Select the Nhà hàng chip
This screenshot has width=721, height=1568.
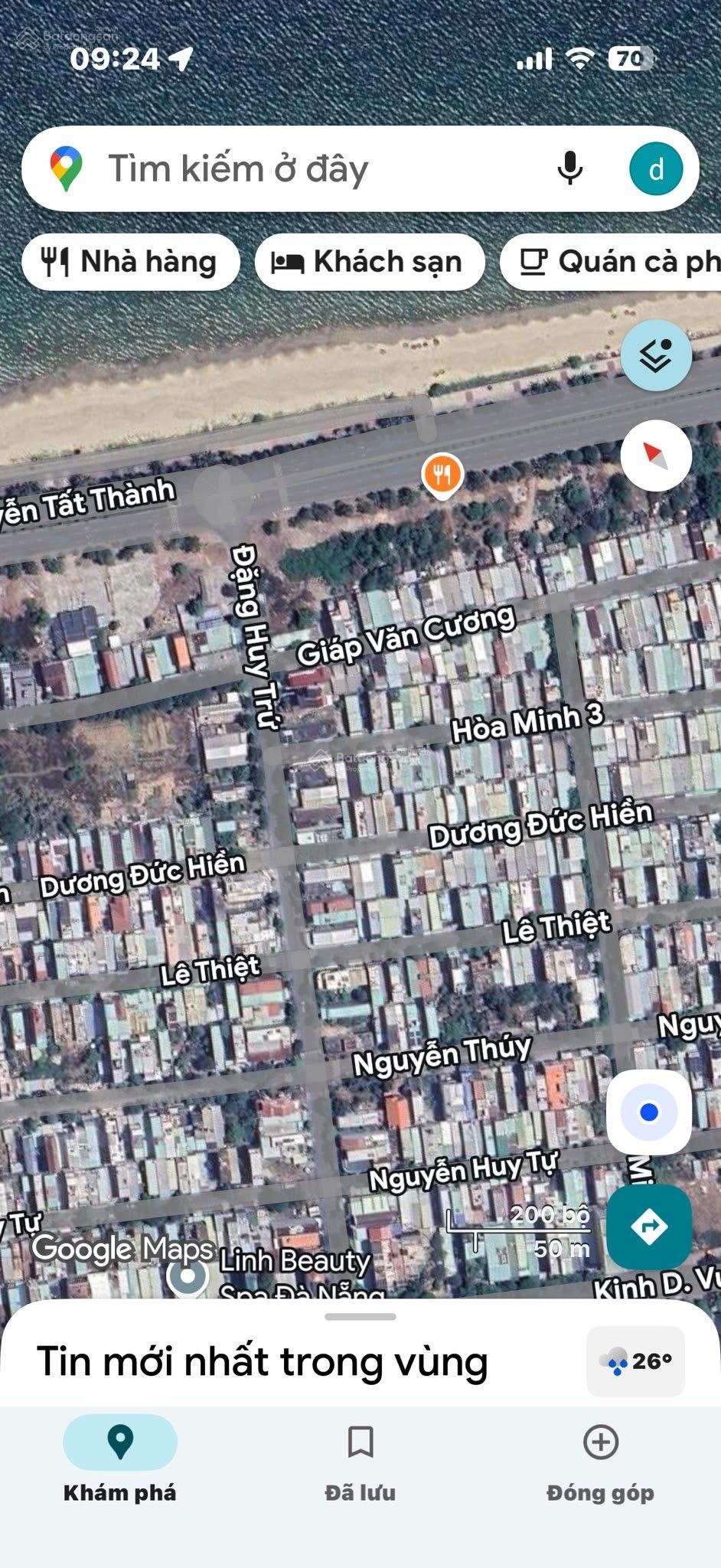pyautogui.click(x=130, y=262)
